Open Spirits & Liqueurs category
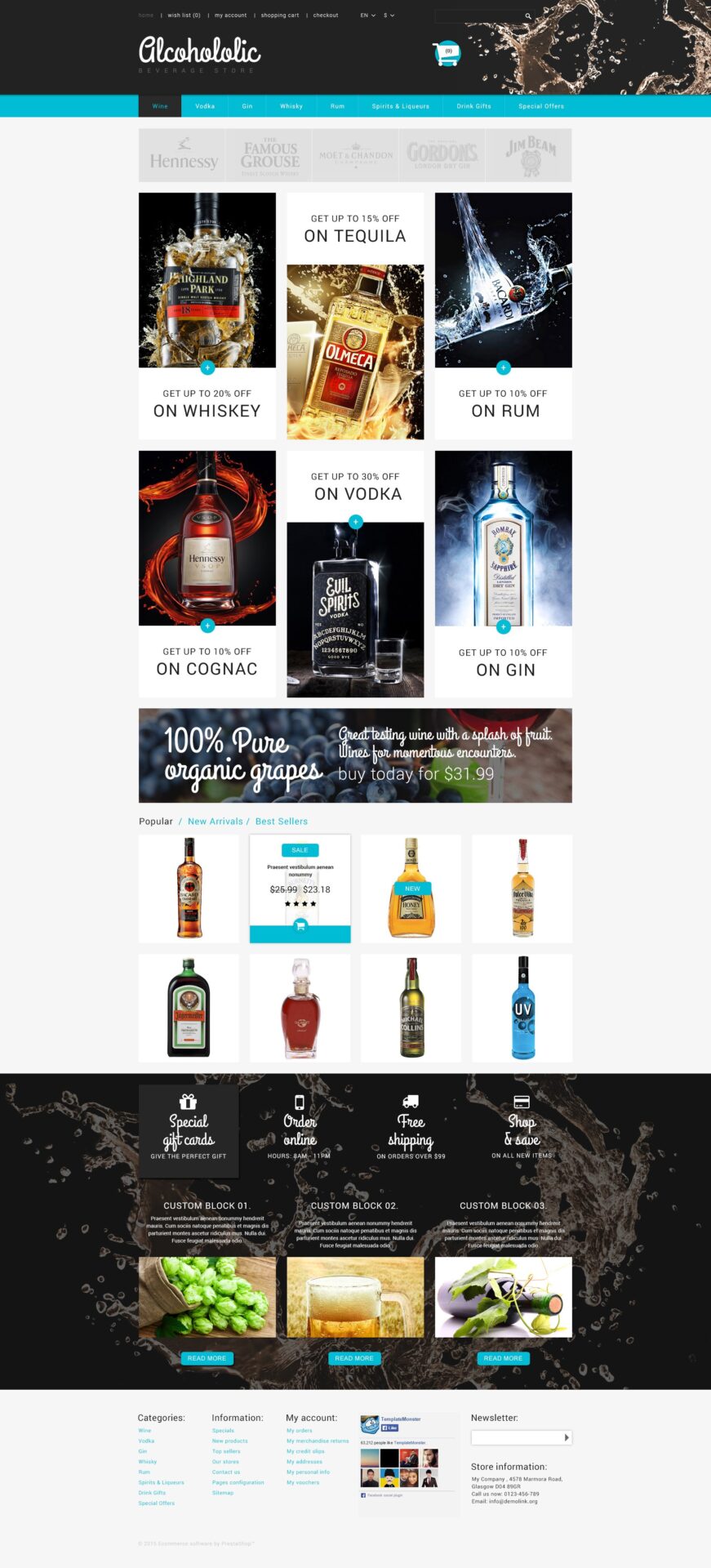The height and width of the screenshot is (1568, 711). click(x=400, y=106)
